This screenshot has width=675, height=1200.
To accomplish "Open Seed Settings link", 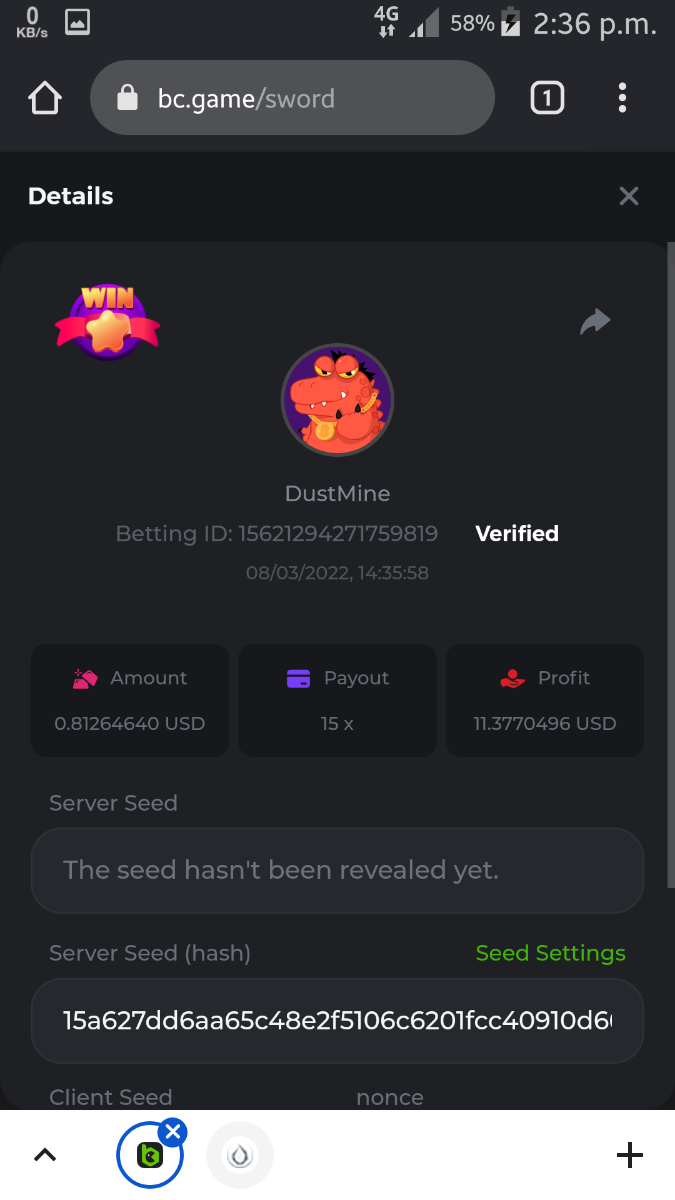I will click(550, 953).
